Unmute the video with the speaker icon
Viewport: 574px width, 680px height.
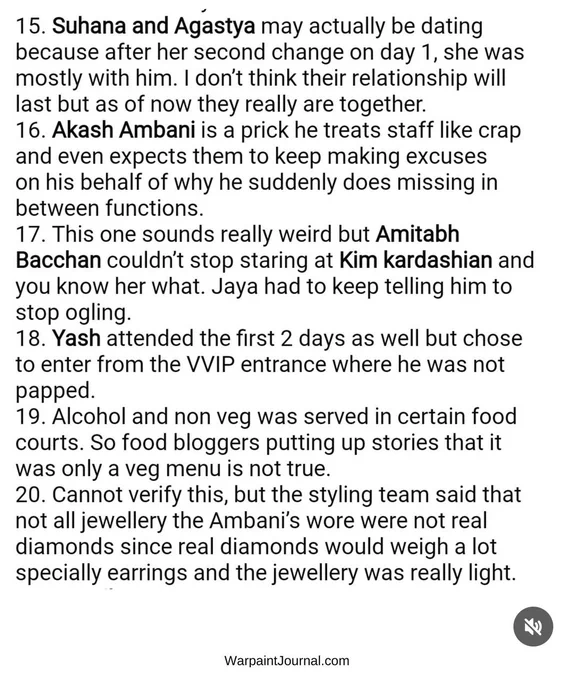(533, 627)
